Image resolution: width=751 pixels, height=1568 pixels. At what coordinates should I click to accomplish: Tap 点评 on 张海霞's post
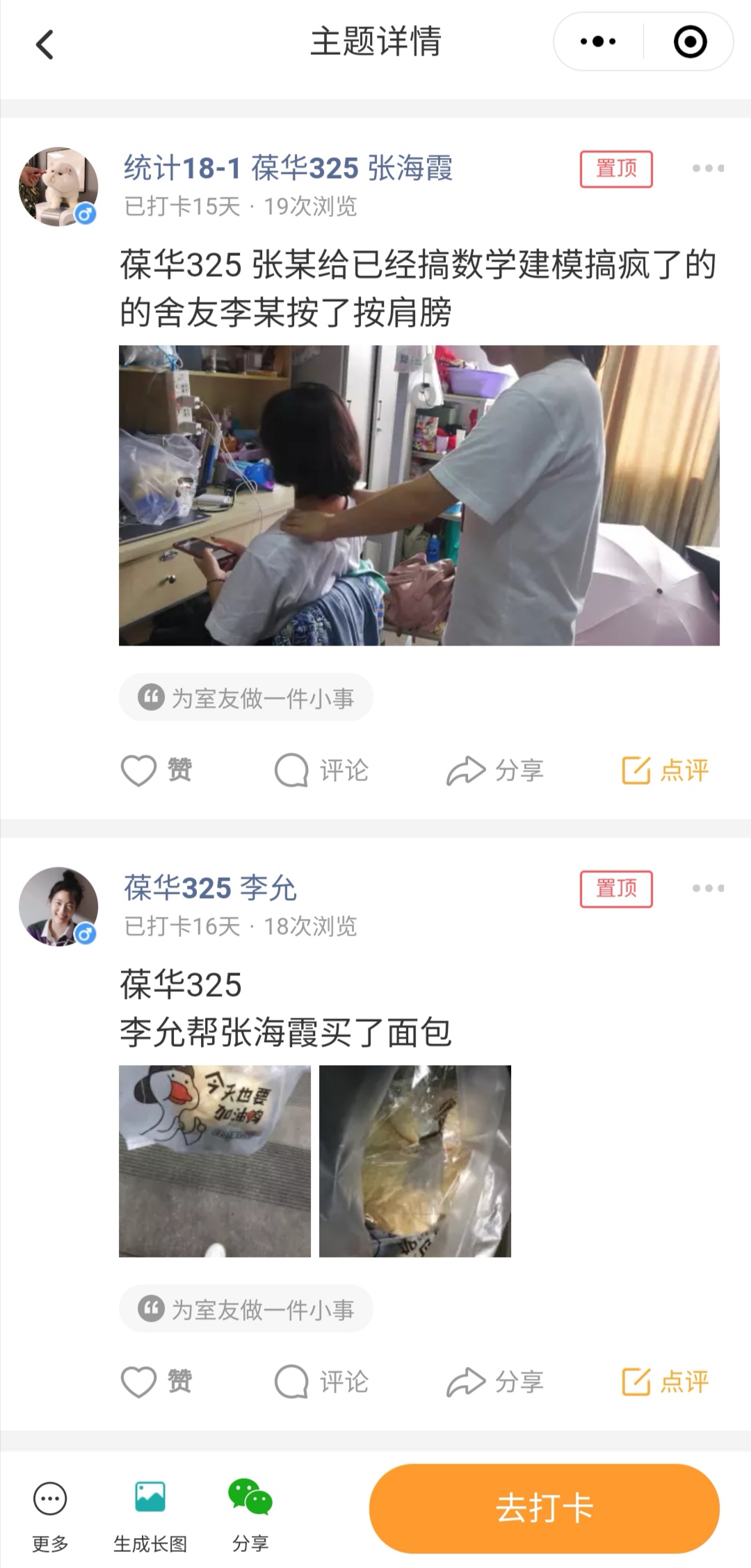point(665,770)
